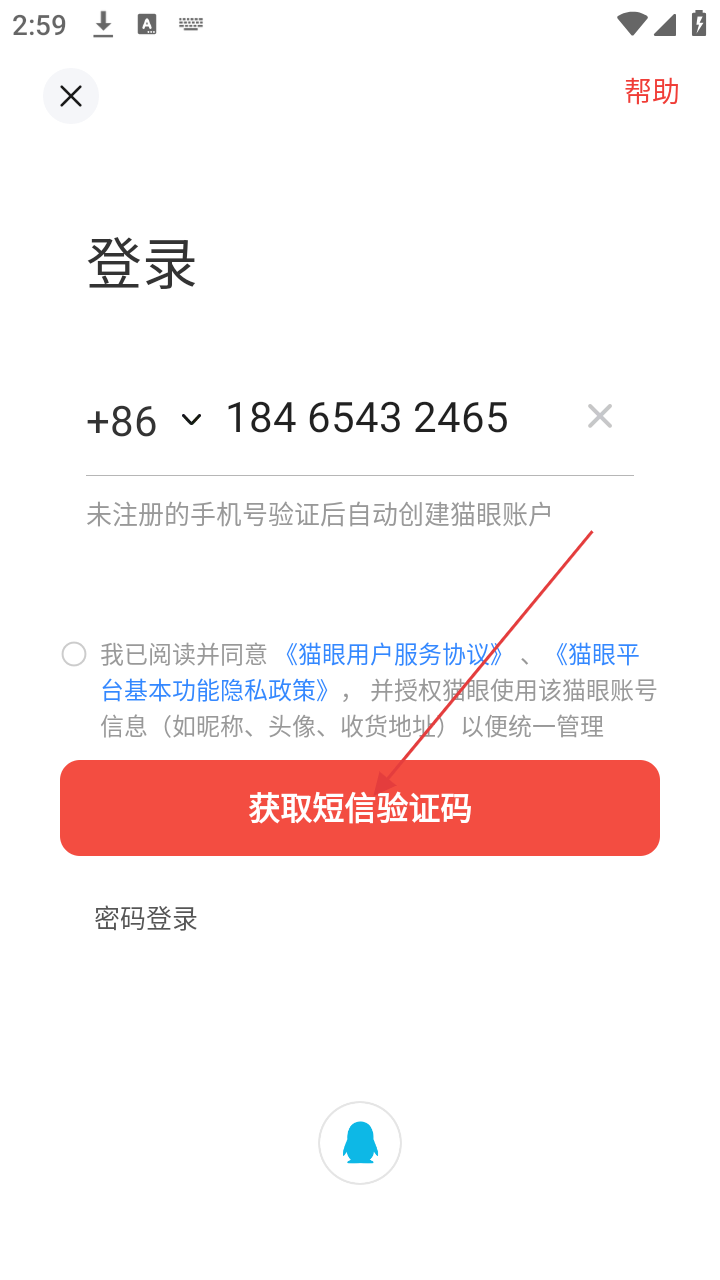Check the agreement consent checkbox
The image size is (720, 1280).
click(x=74, y=654)
